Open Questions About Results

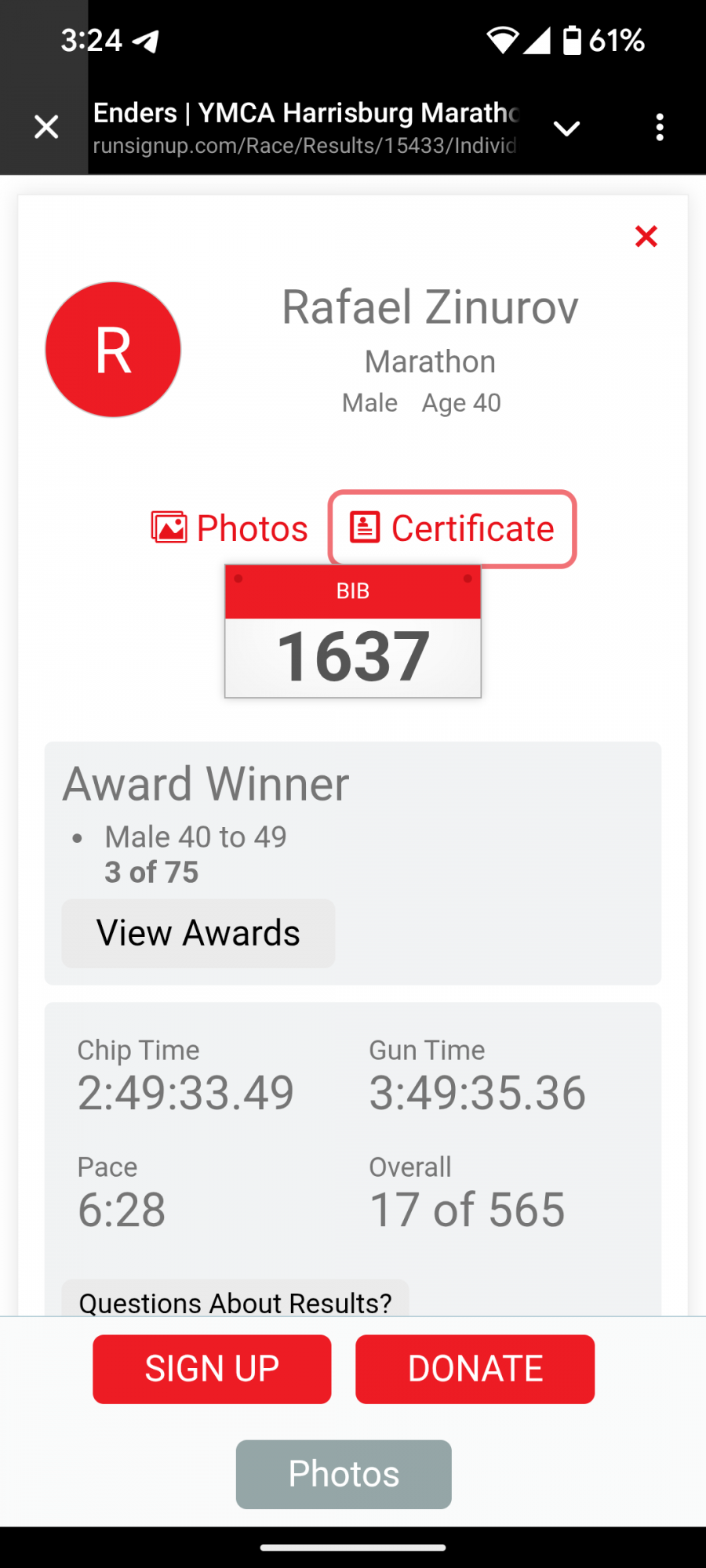235,1301
